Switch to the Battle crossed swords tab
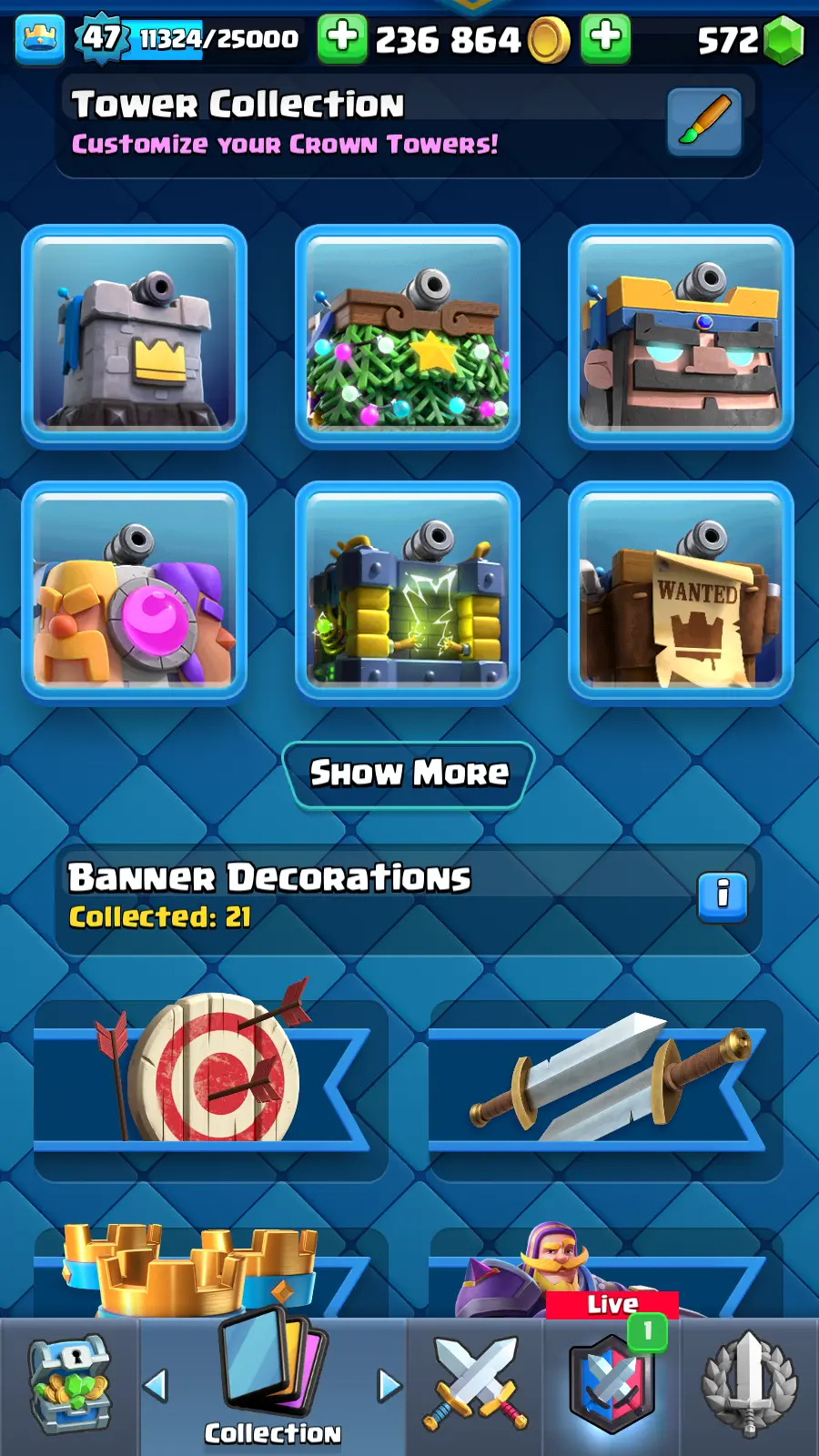The image size is (819, 1456). coord(475,1385)
